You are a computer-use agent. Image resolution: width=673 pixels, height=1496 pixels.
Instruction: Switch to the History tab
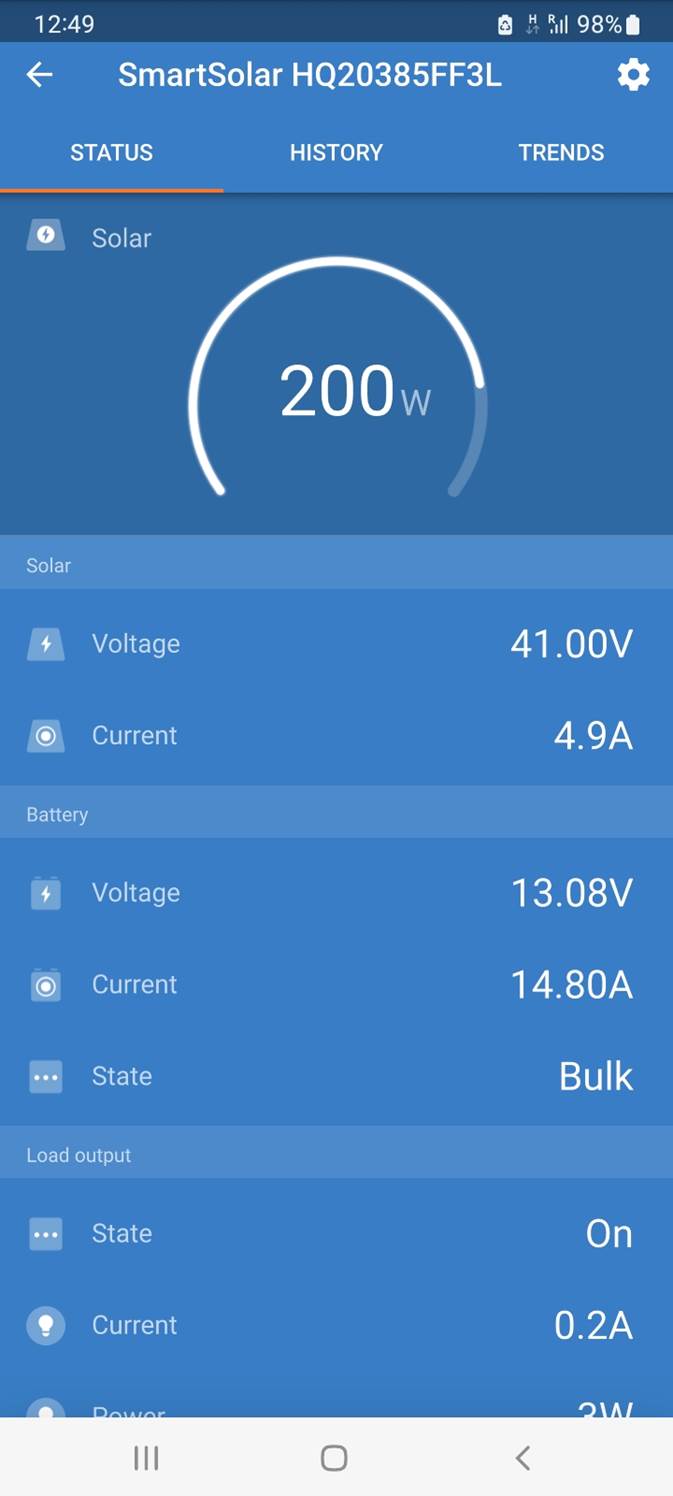point(336,153)
